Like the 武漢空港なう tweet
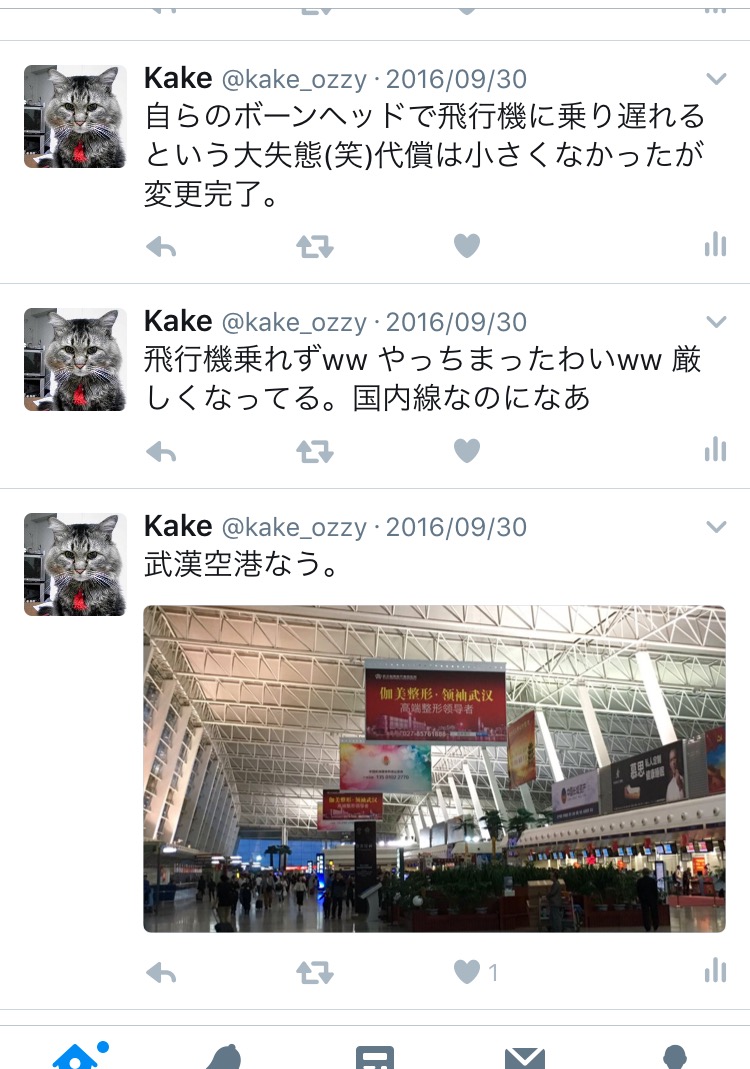This screenshot has height=1069, width=750. point(467,971)
